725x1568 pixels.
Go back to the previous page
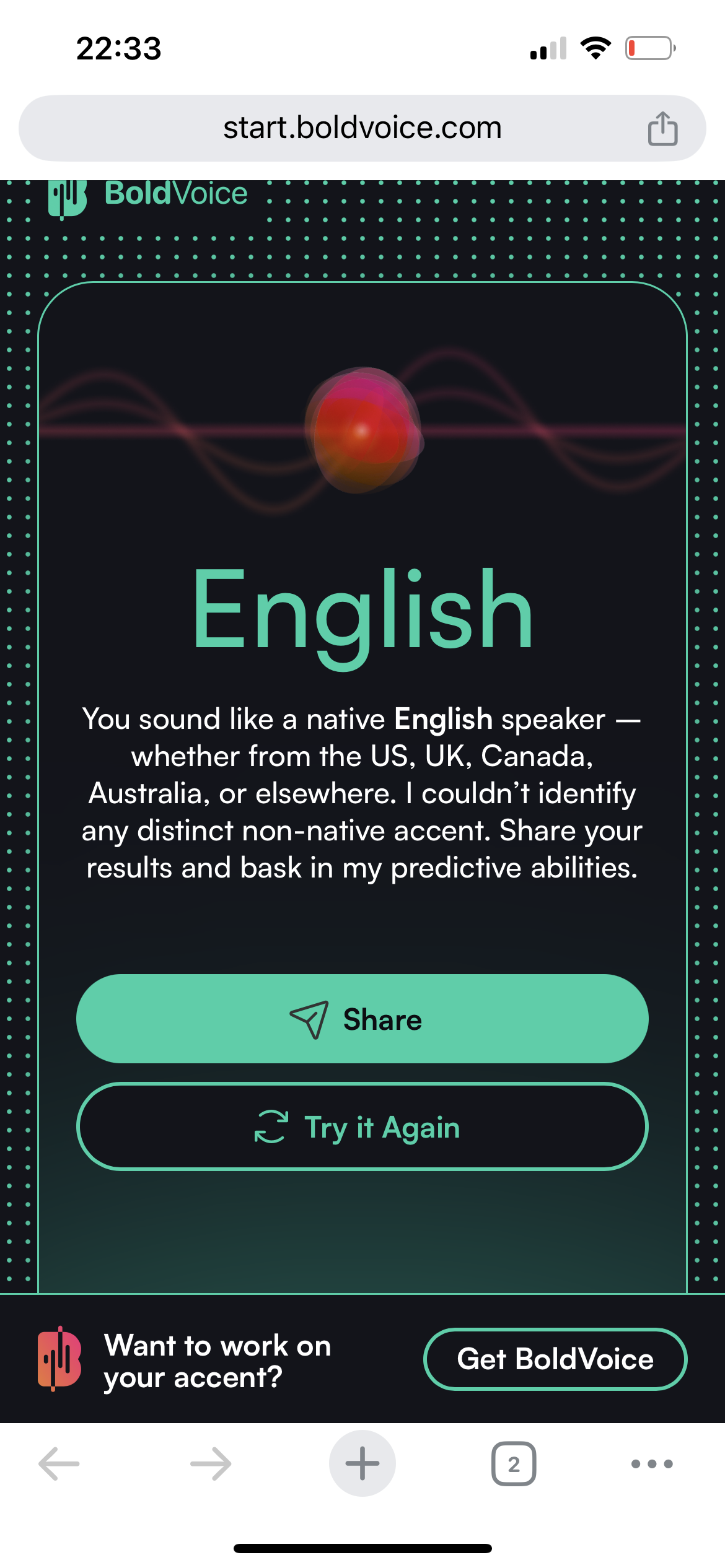tap(59, 1464)
